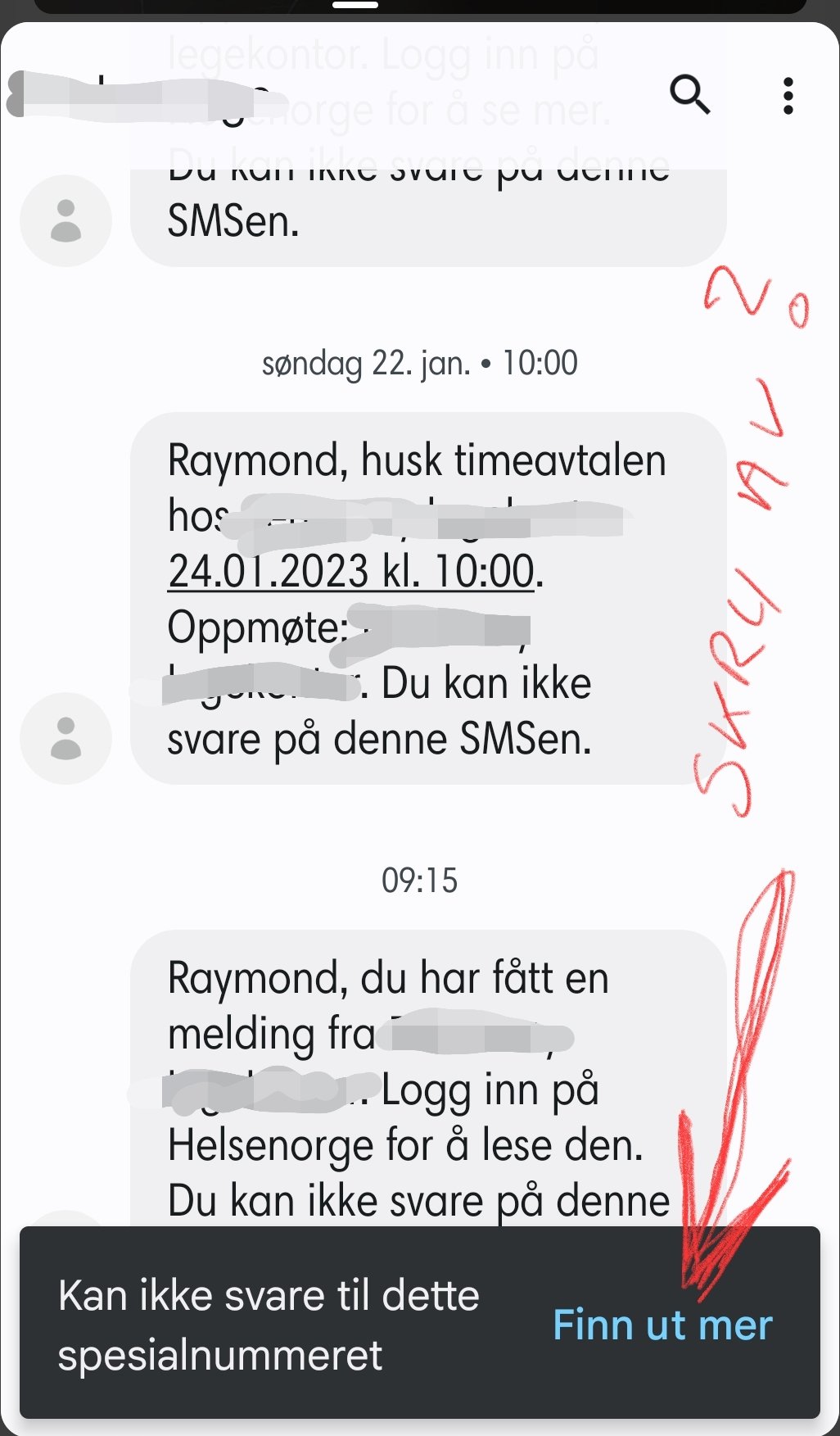Screen dimensions: 840x1436
Task: Open the underlined date 24.01.2023 kl. 10:00
Action: (351, 571)
